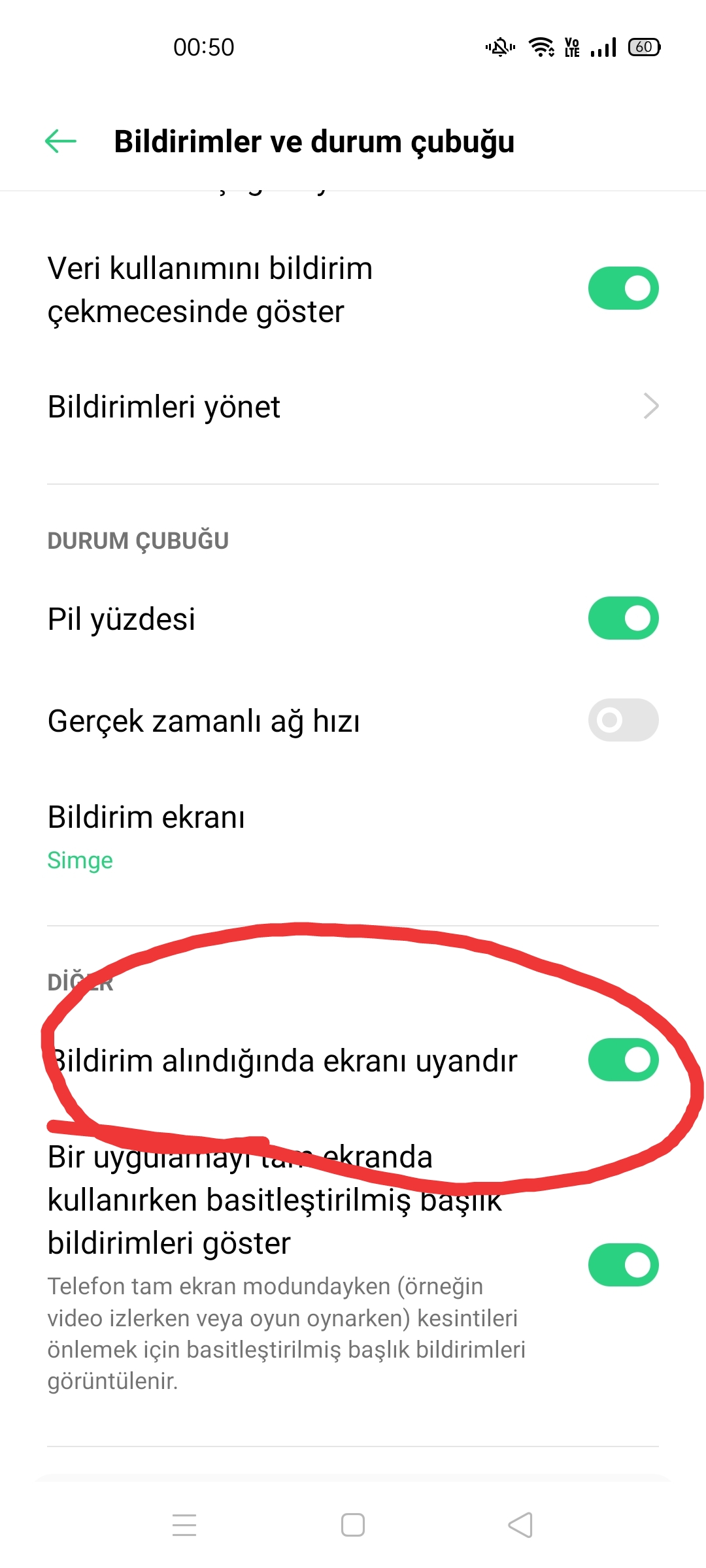Tap the home button in navigation bar
Screen dimensions: 706x1568
tap(353, 1525)
